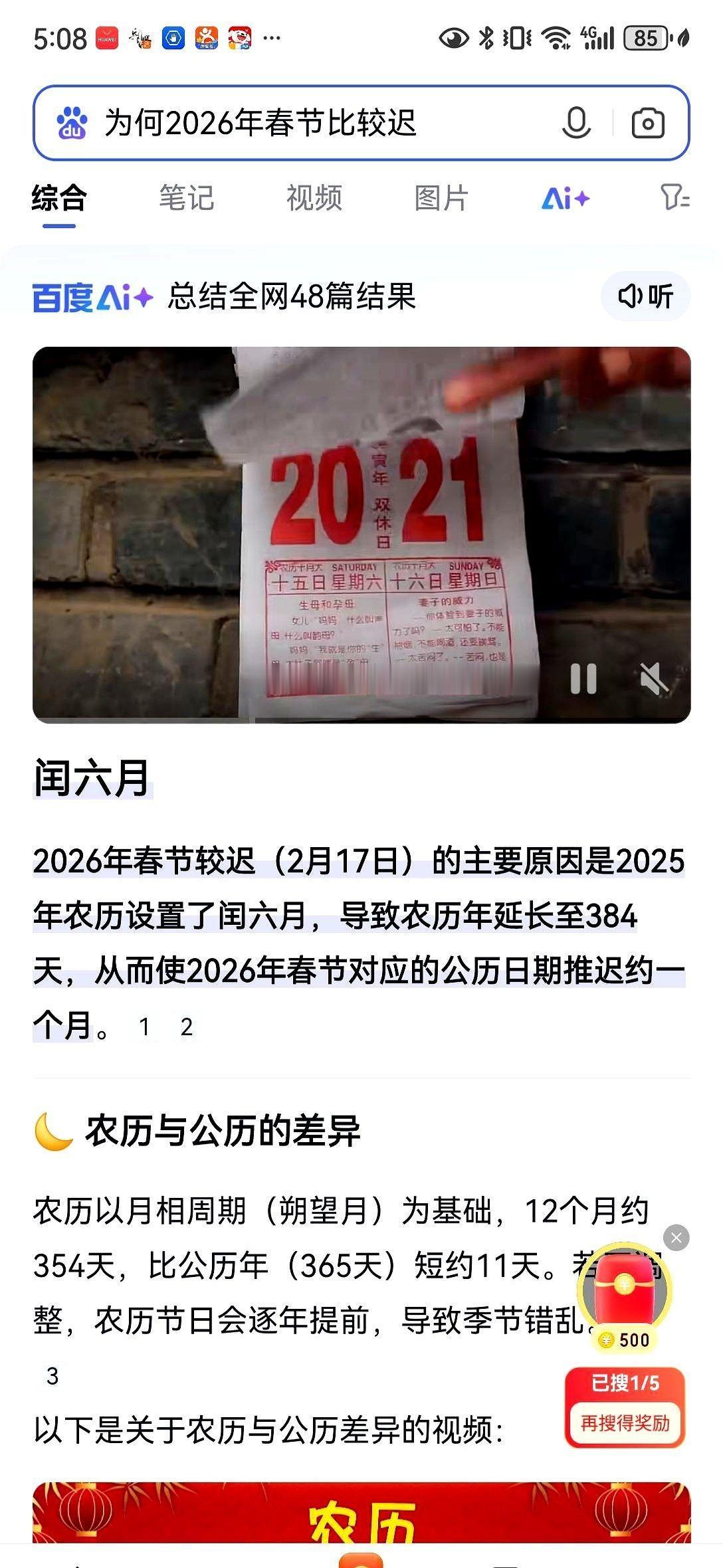This screenshot has height=1568, width=723.
Task: Tap the 听 speaker icon to hear summary
Action: [x=641, y=296]
